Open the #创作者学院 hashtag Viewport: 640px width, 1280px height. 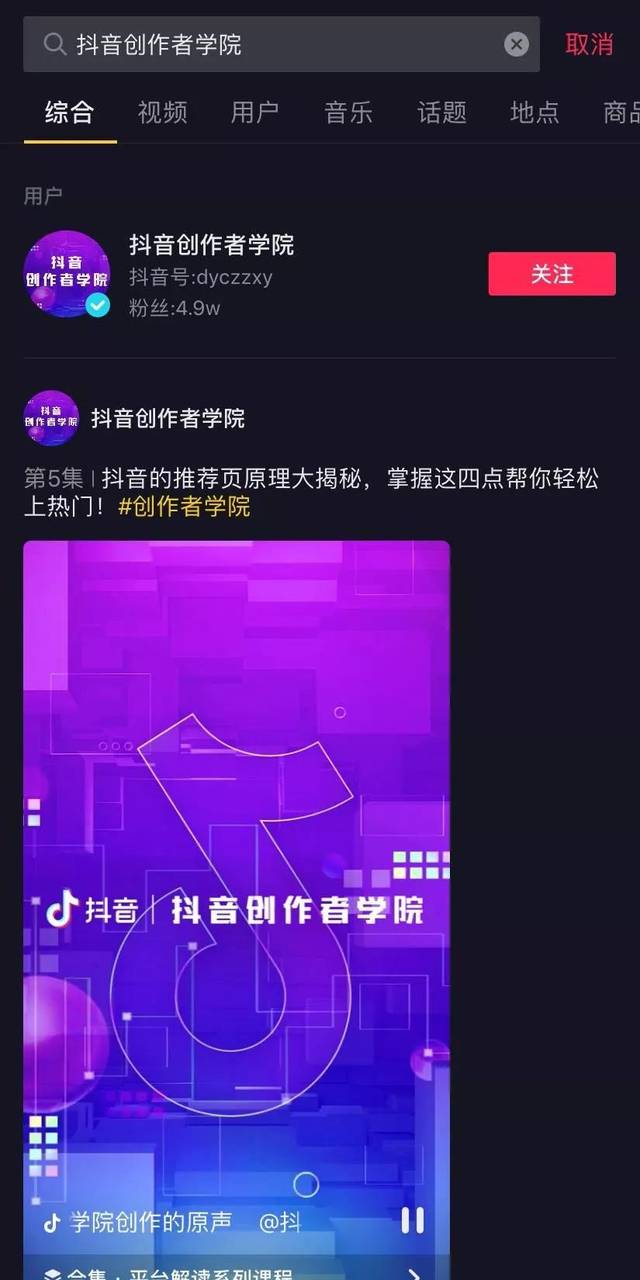(184, 506)
